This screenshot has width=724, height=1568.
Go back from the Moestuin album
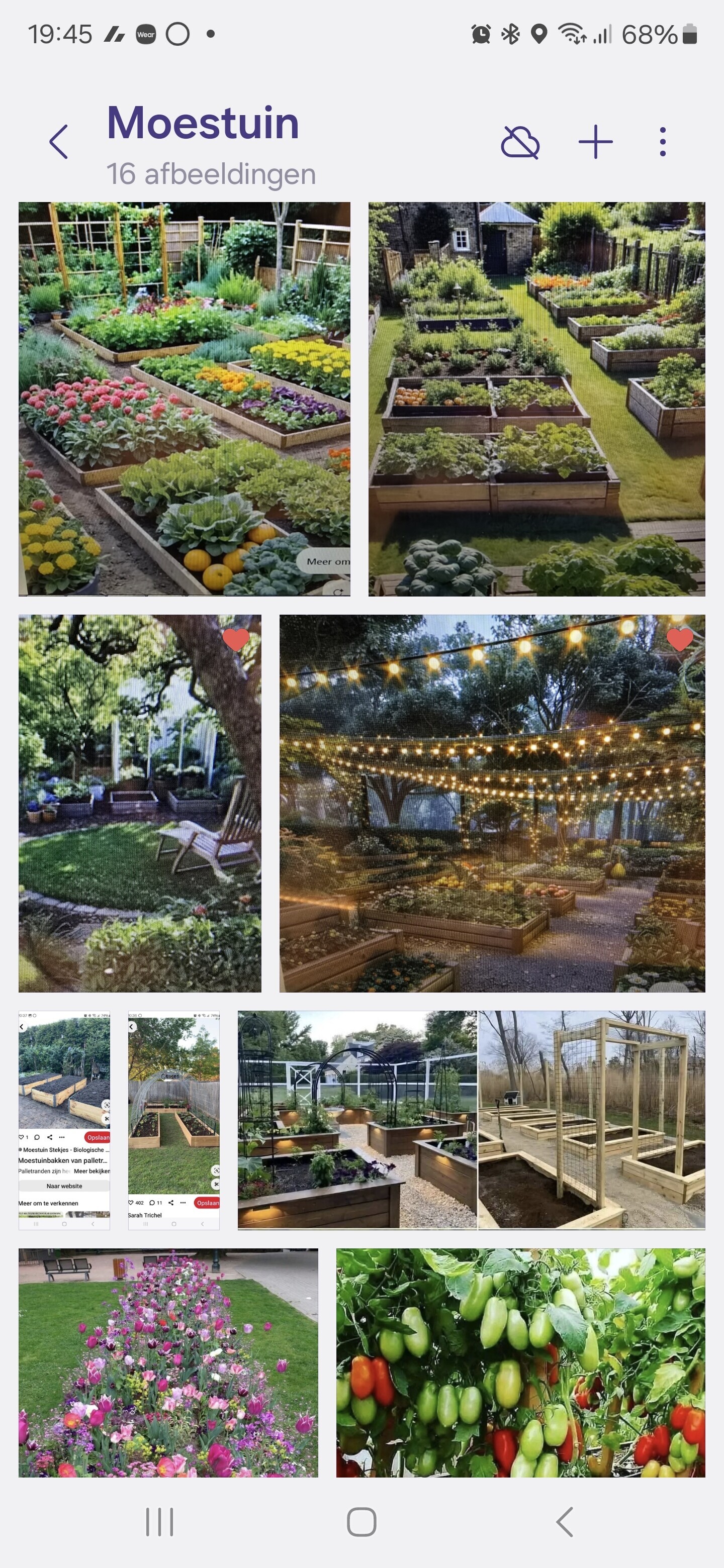coord(58,142)
